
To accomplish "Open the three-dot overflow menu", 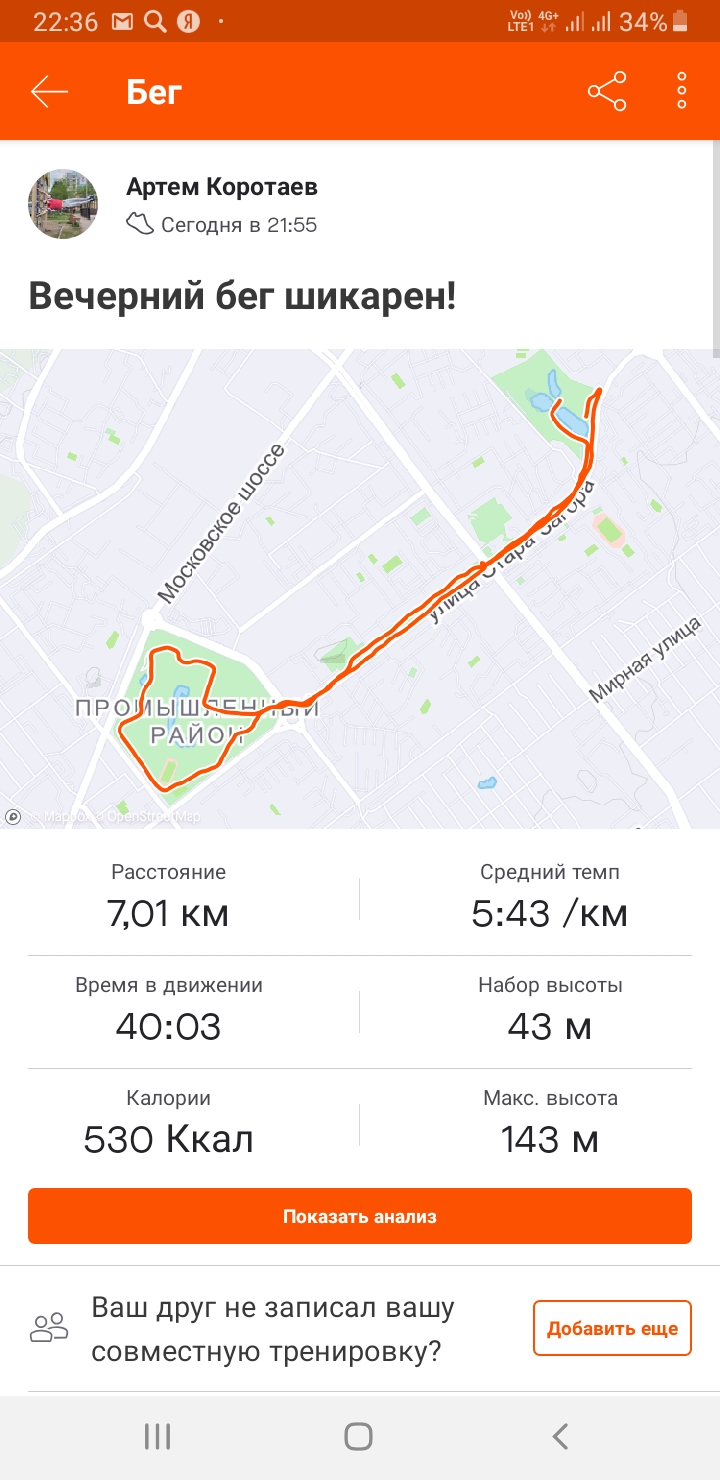I will point(682,91).
